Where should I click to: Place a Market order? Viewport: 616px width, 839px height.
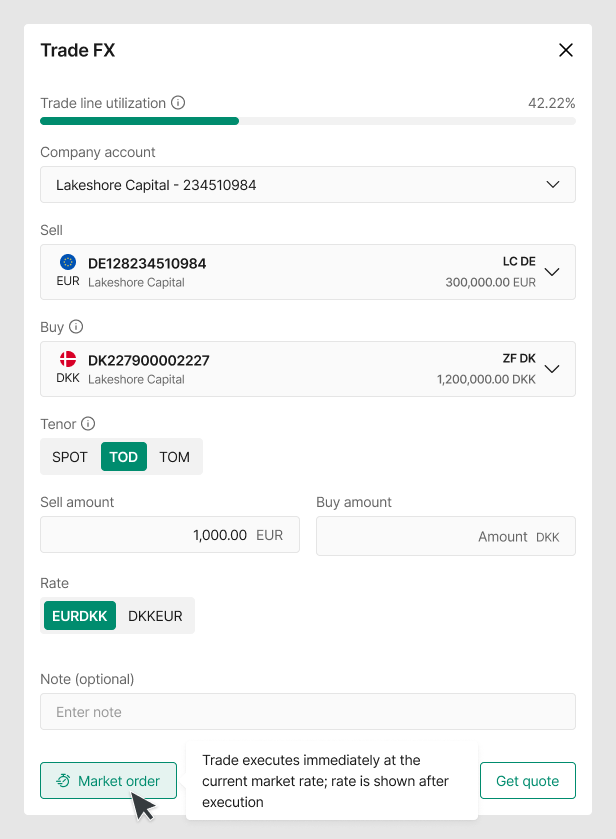[108, 781]
